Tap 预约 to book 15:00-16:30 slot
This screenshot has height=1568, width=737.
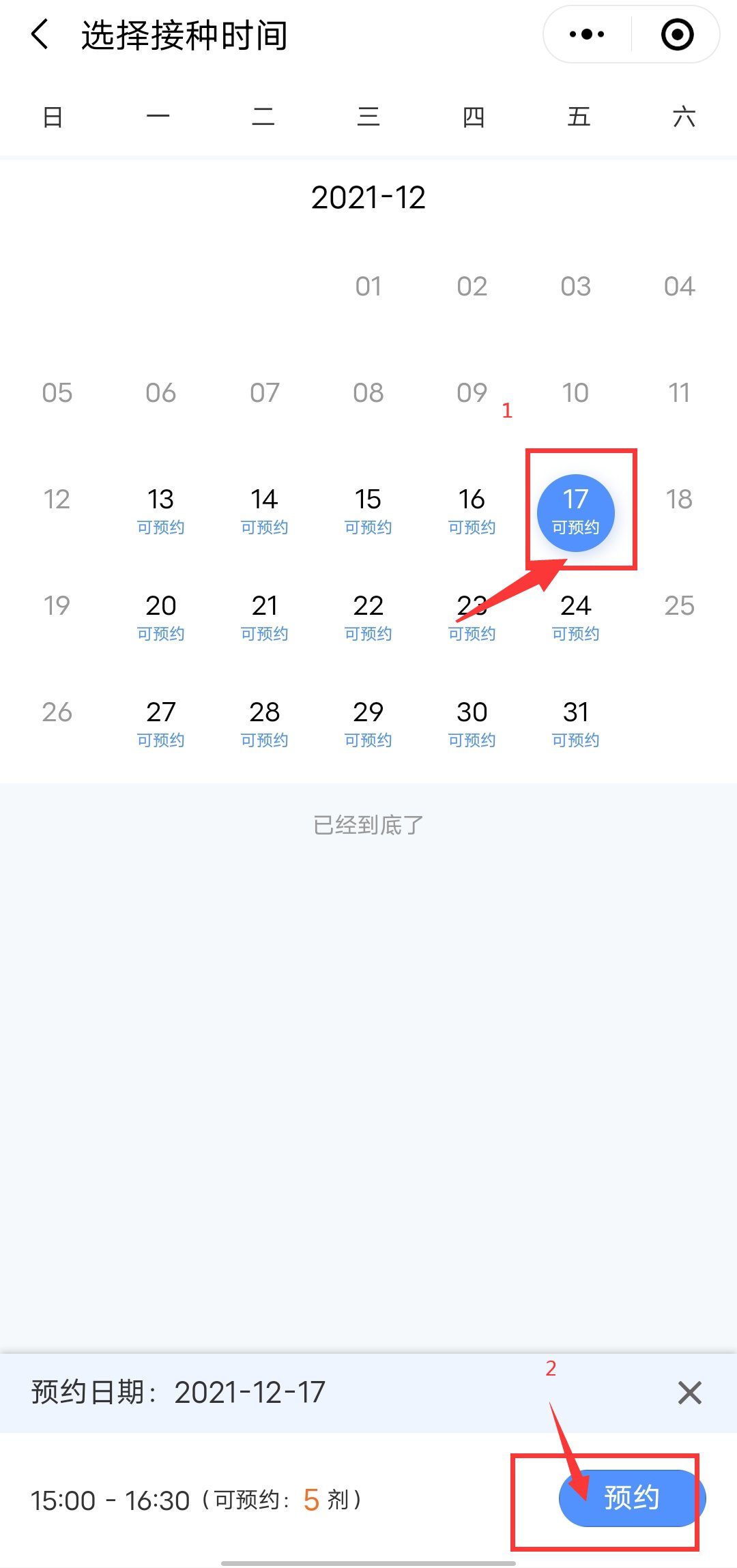click(x=631, y=1498)
